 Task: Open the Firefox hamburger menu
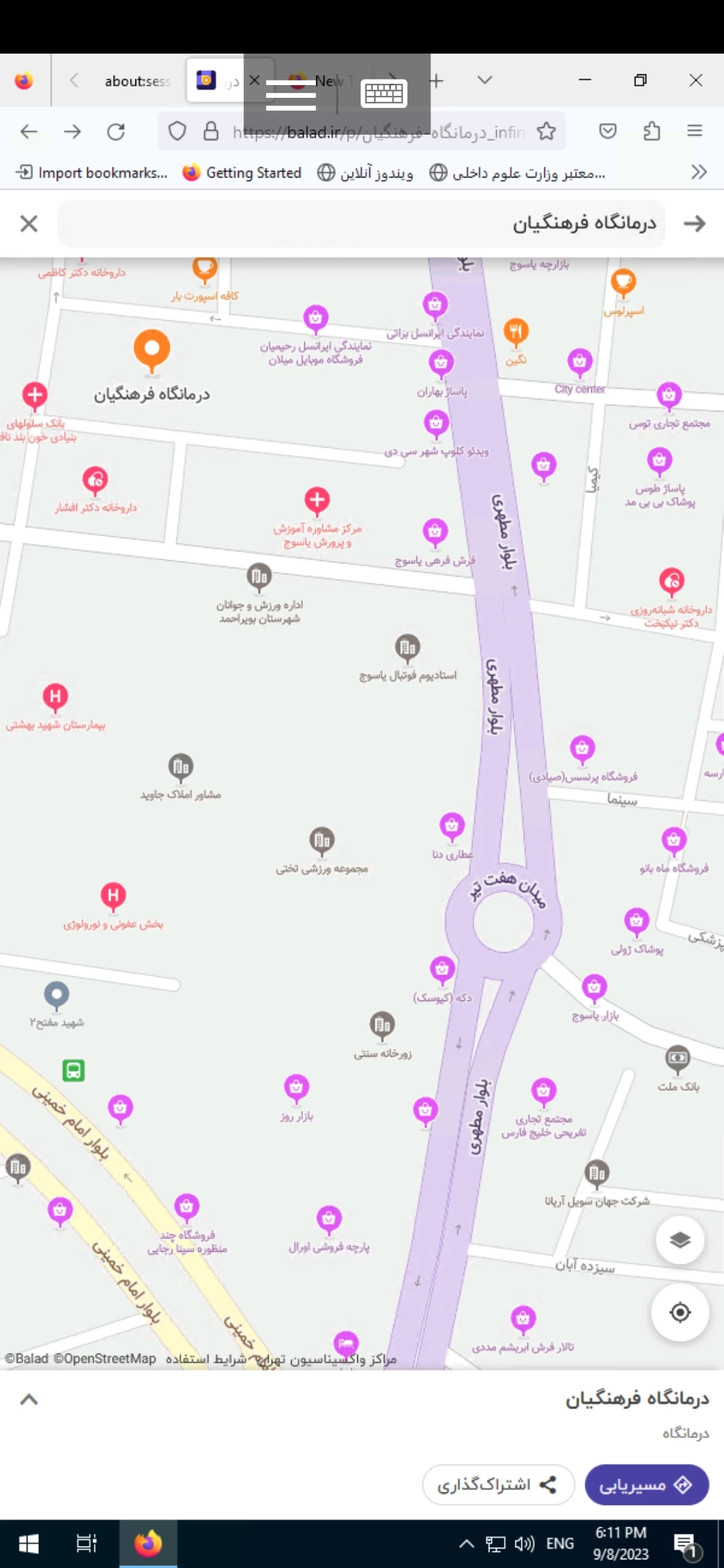click(x=695, y=131)
